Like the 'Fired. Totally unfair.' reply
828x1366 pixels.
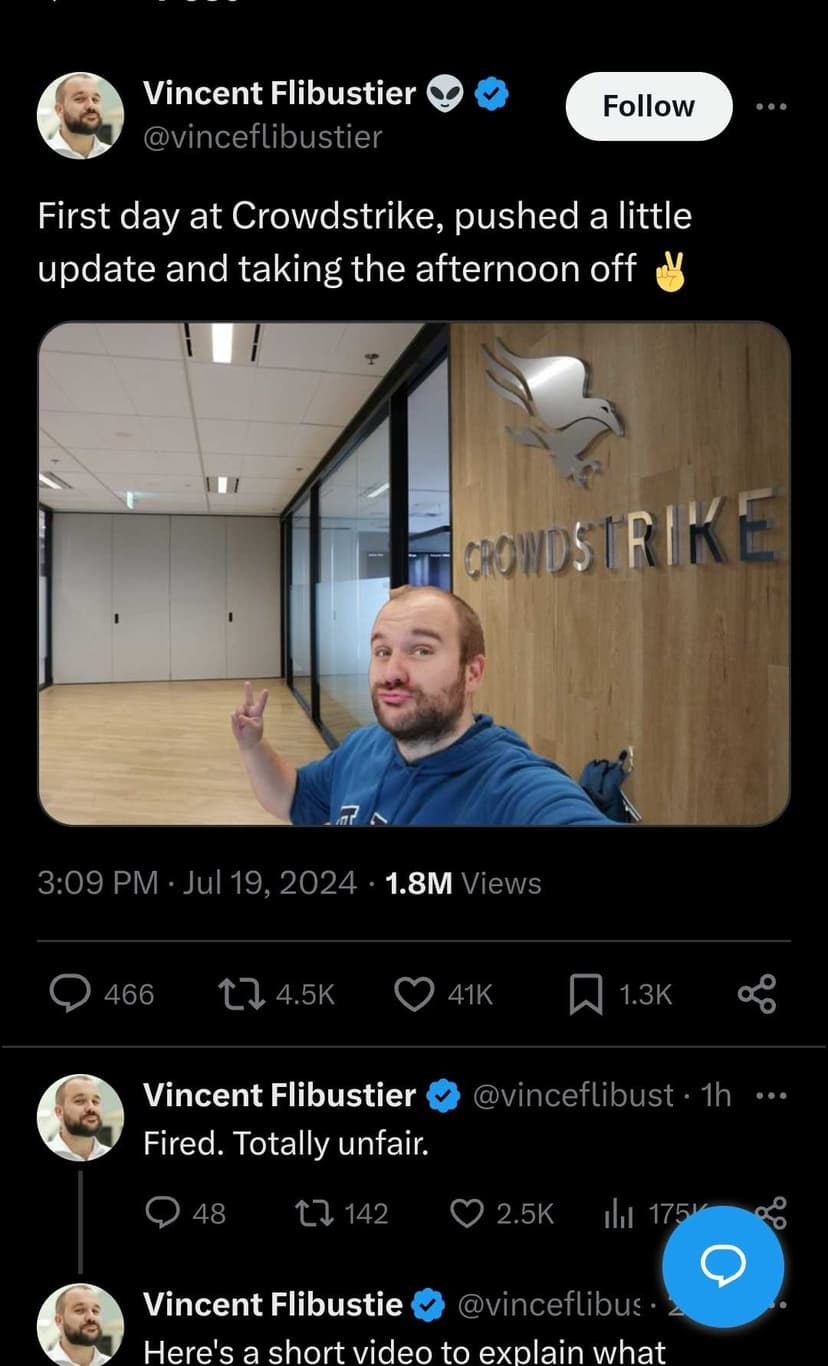pos(465,1213)
